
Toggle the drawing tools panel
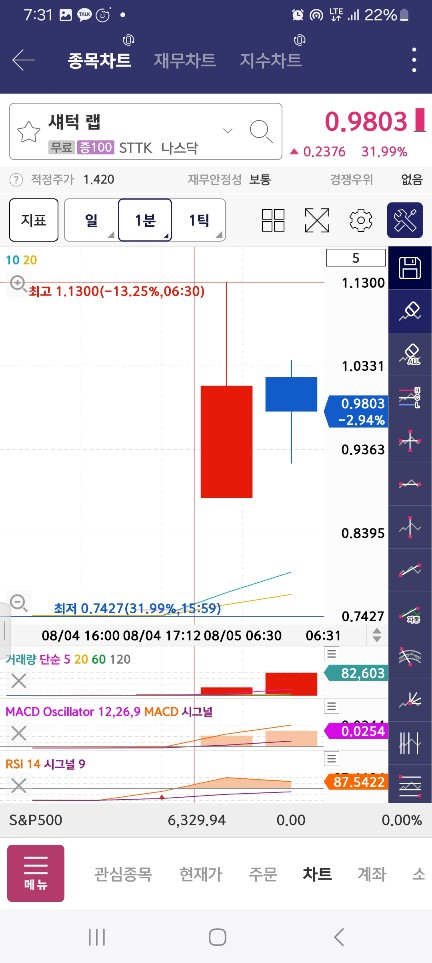tap(405, 220)
